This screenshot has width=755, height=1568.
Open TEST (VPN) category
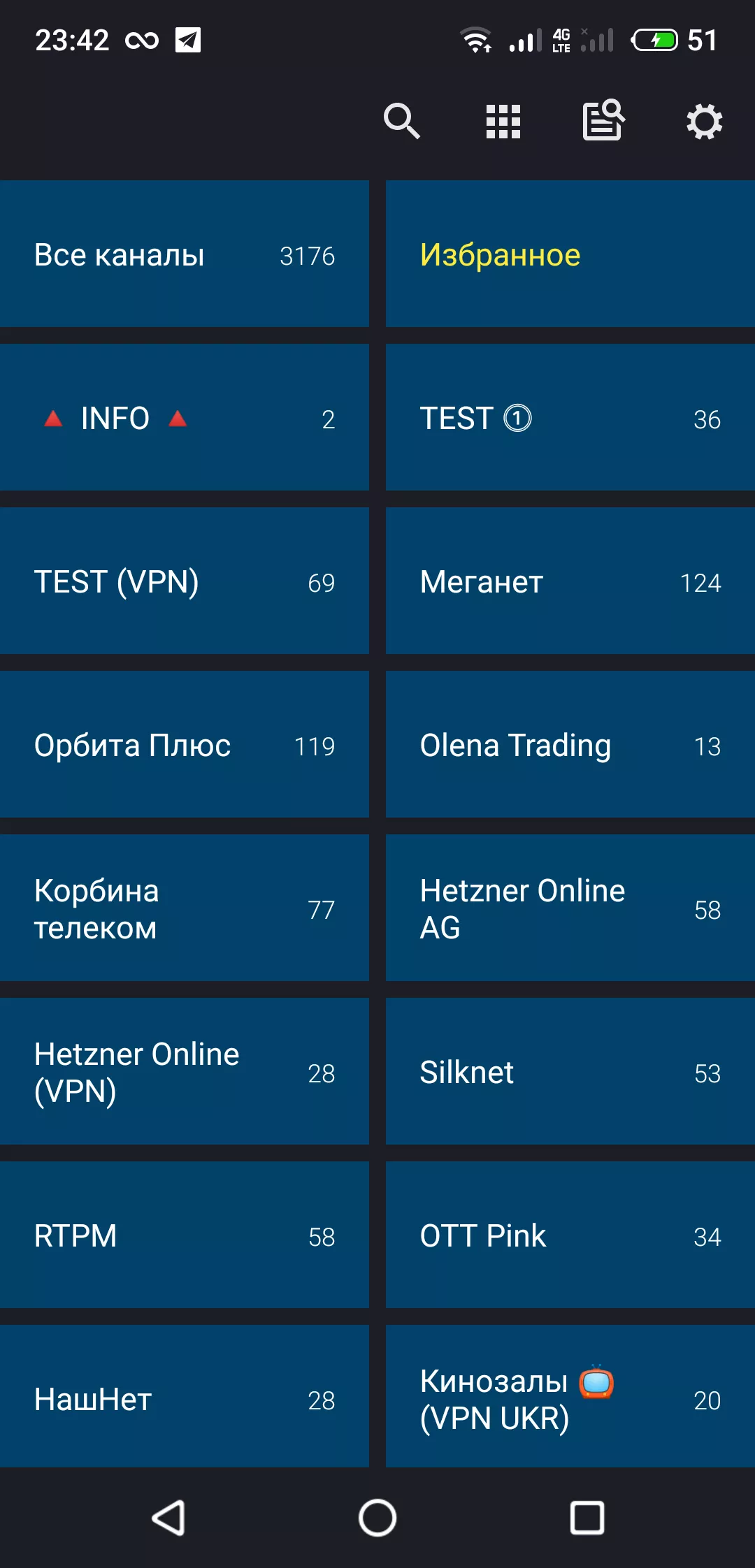[185, 581]
